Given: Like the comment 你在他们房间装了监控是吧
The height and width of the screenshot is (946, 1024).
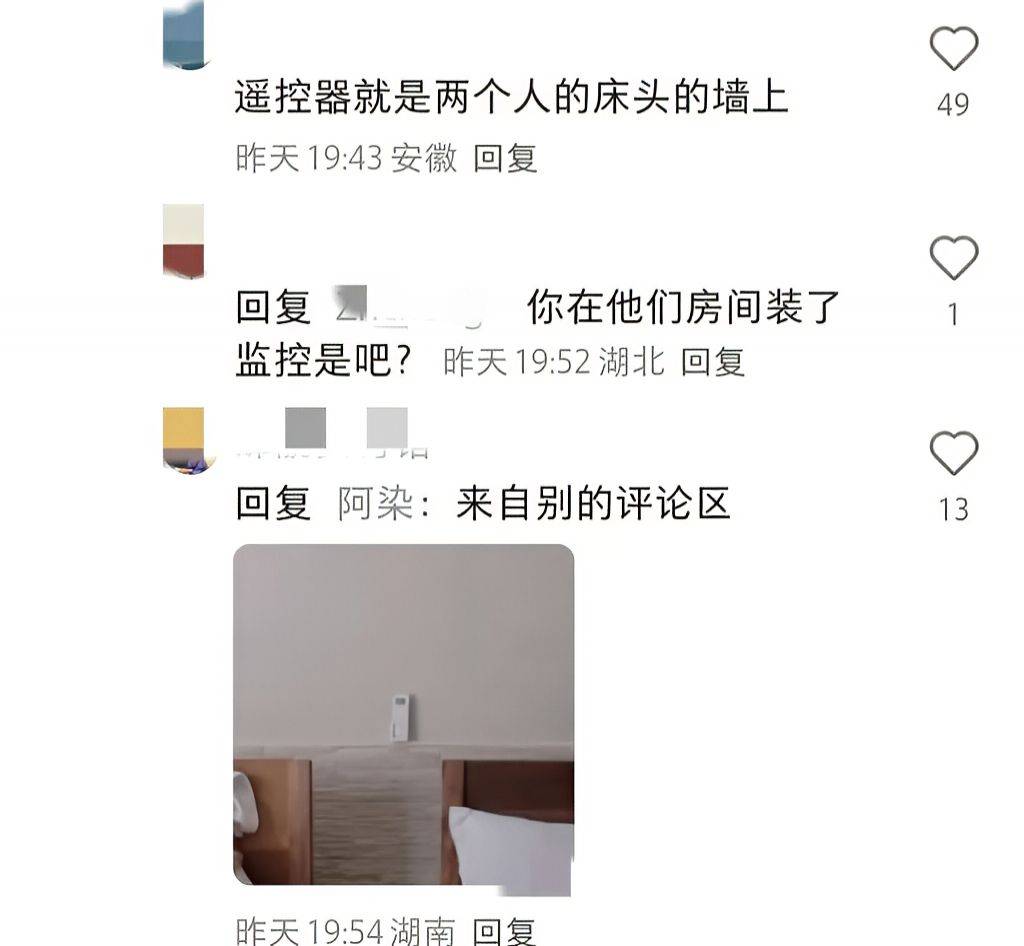Looking at the screenshot, I should pyautogui.click(x=953, y=258).
